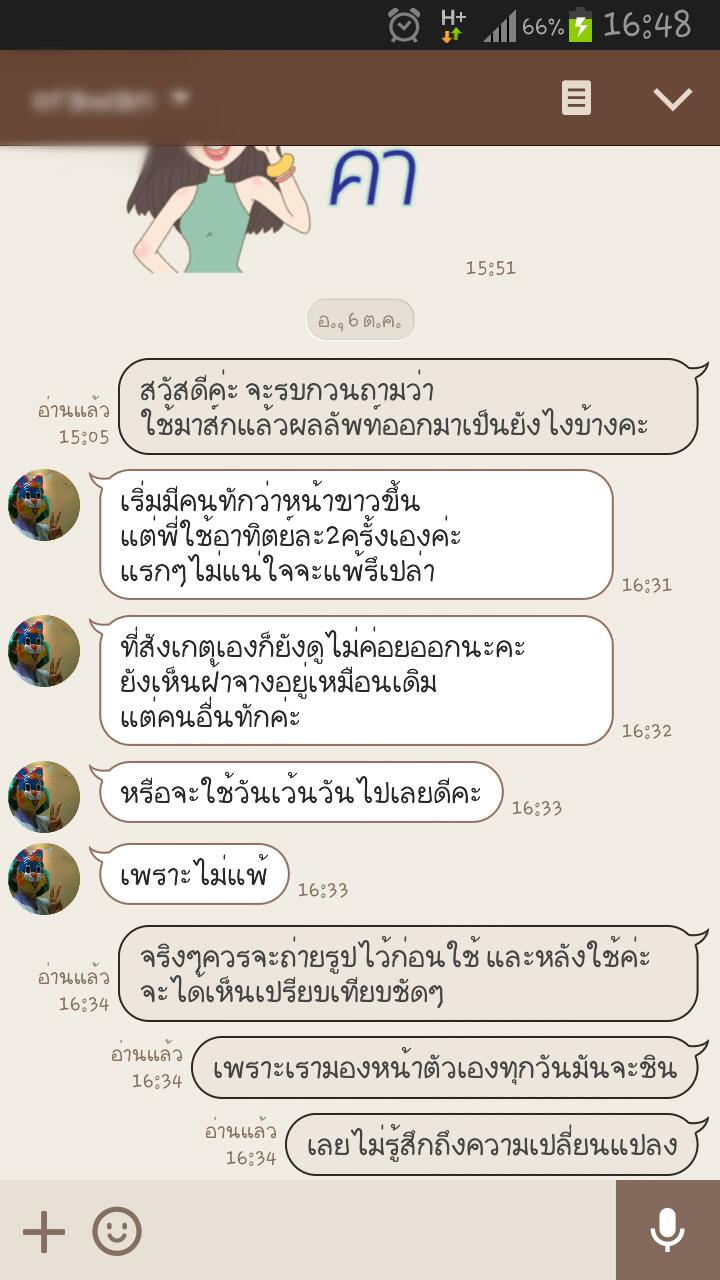Image resolution: width=720 pixels, height=1280 pixels.
Task: Open the contact name dropdown in header
Action: (110, 99)
